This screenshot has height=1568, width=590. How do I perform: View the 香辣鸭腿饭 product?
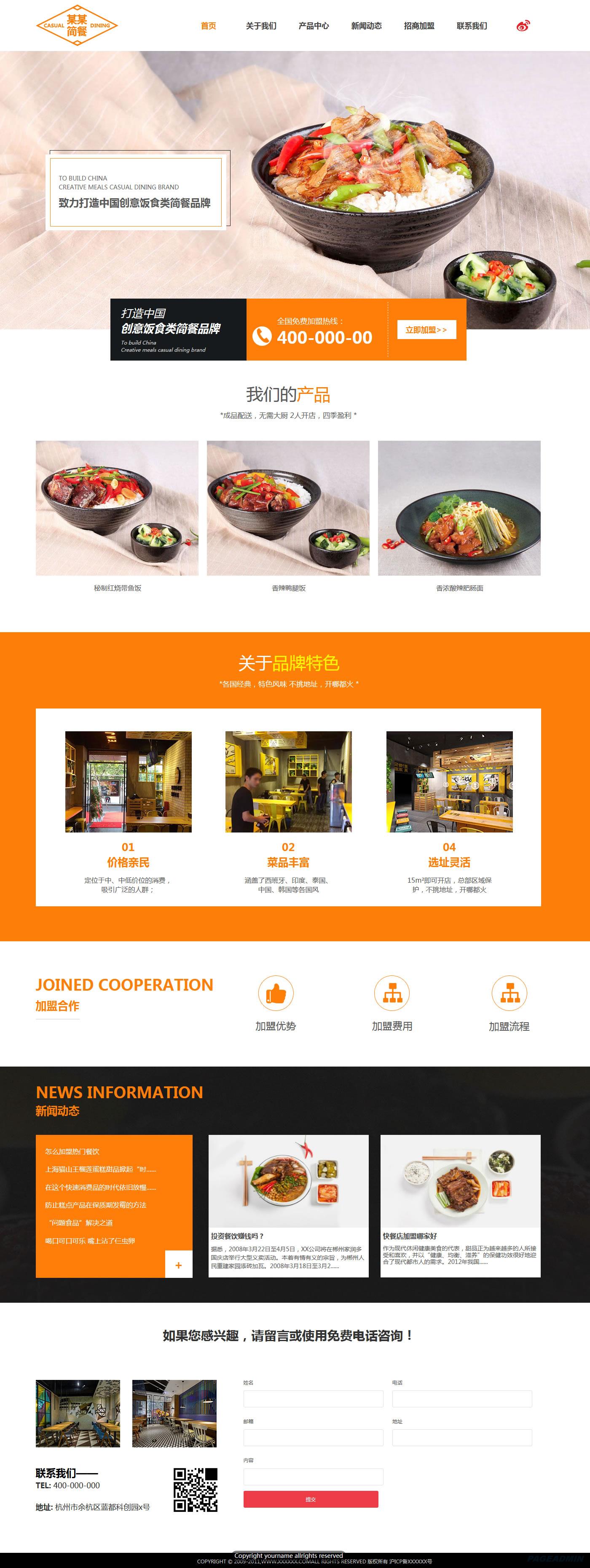coord(288,508)
